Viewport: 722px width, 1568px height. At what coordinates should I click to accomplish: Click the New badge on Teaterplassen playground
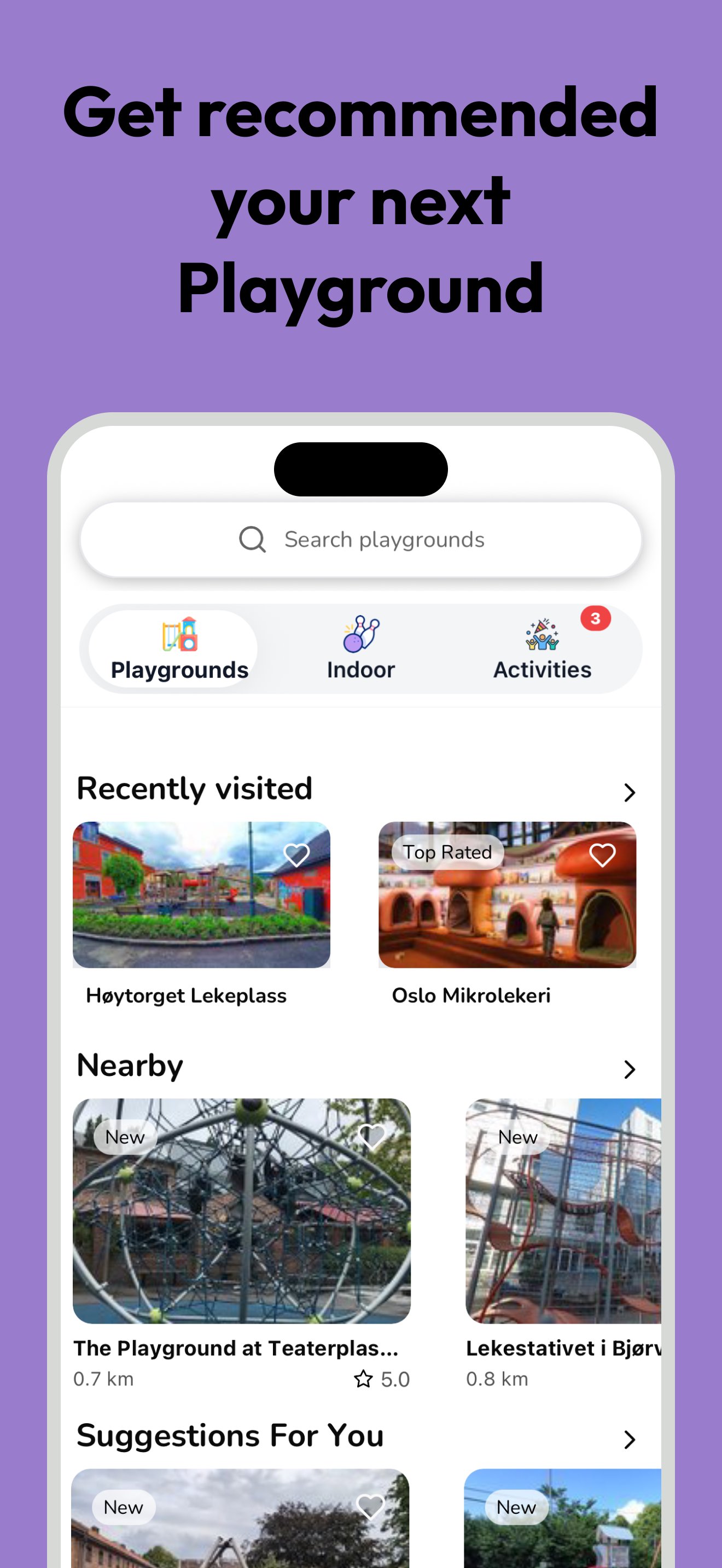point(124,1136)
